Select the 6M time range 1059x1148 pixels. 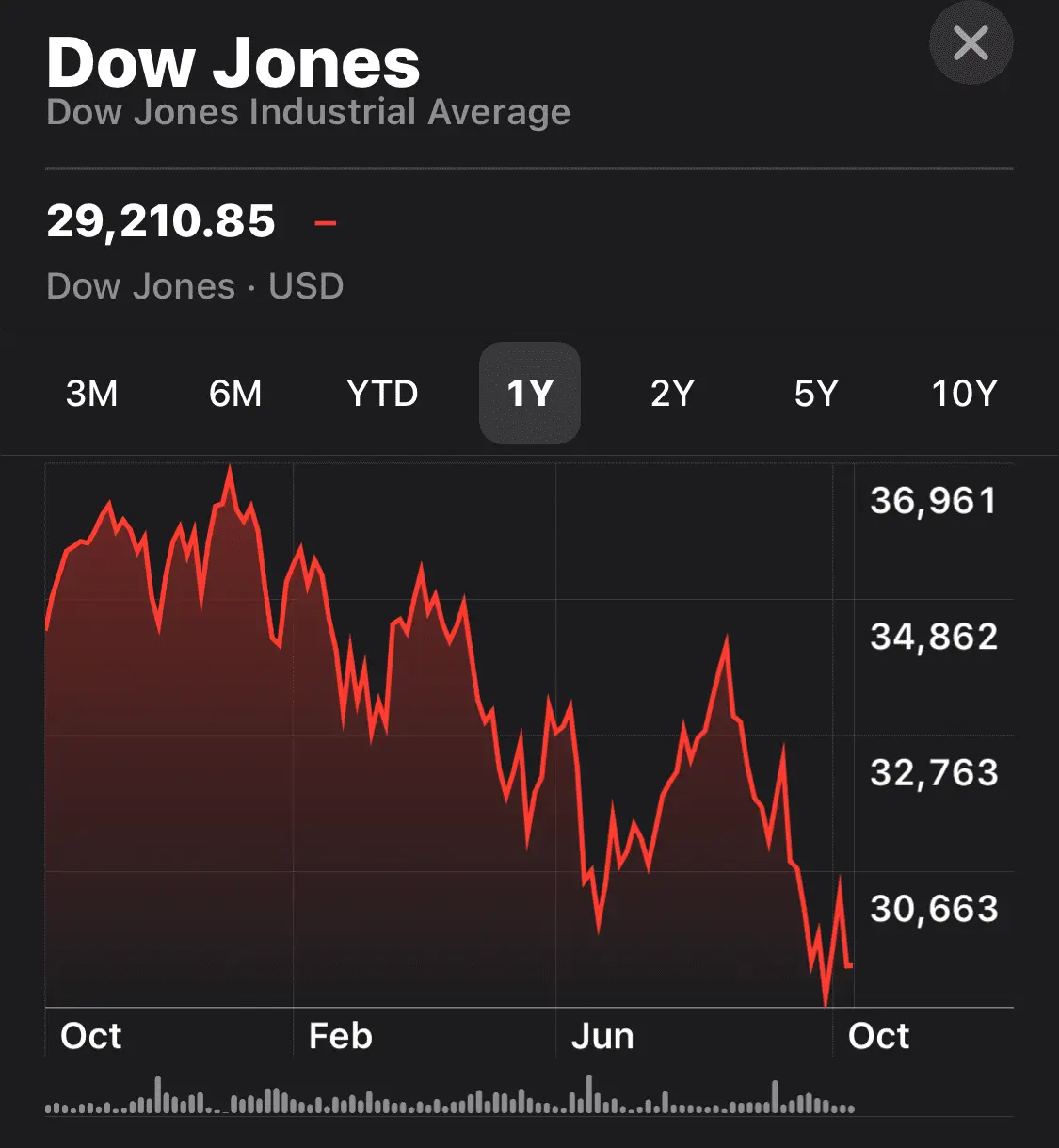[235, 393]
